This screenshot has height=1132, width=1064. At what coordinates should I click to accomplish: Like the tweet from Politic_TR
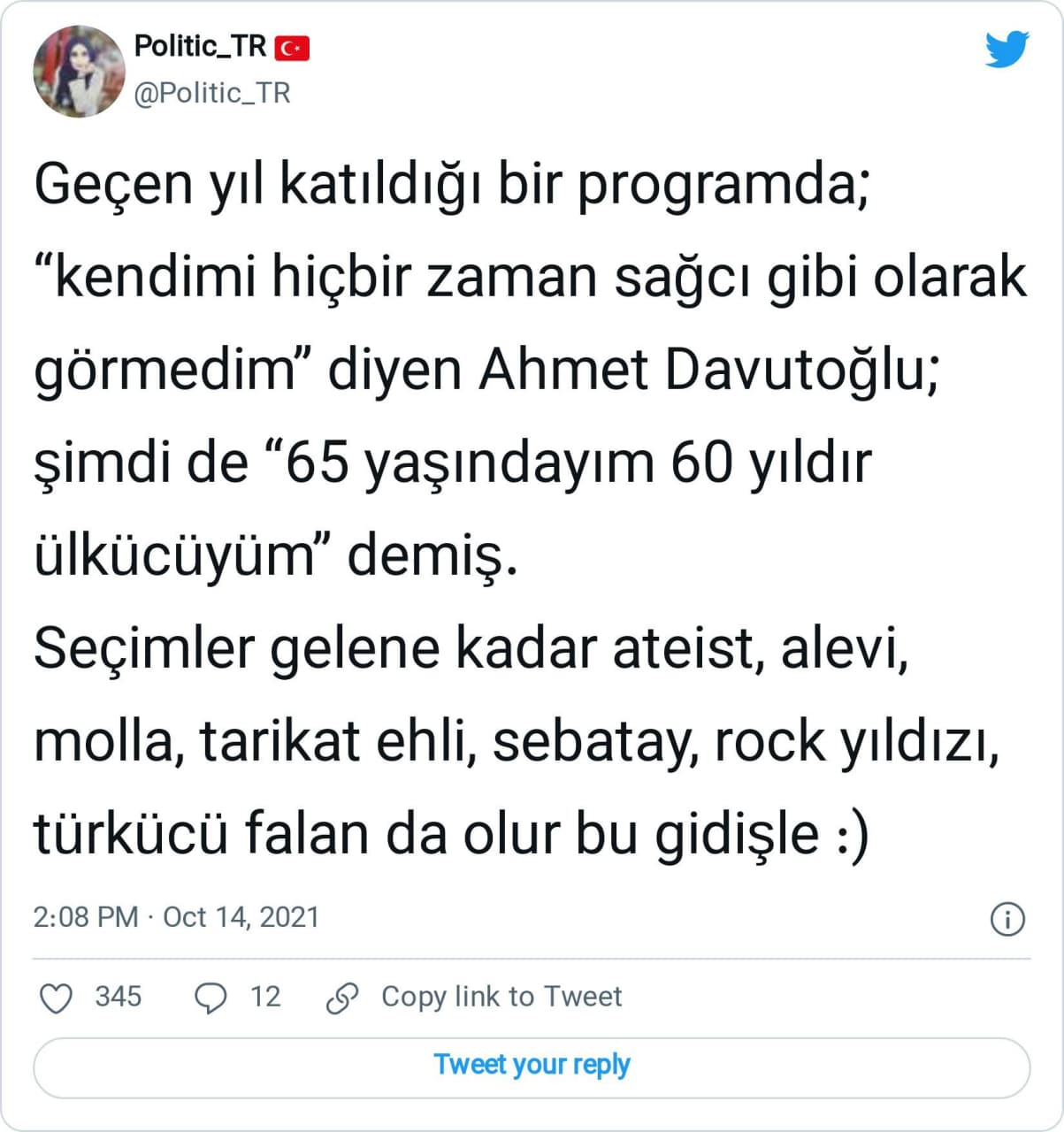[x=57, y=998]
